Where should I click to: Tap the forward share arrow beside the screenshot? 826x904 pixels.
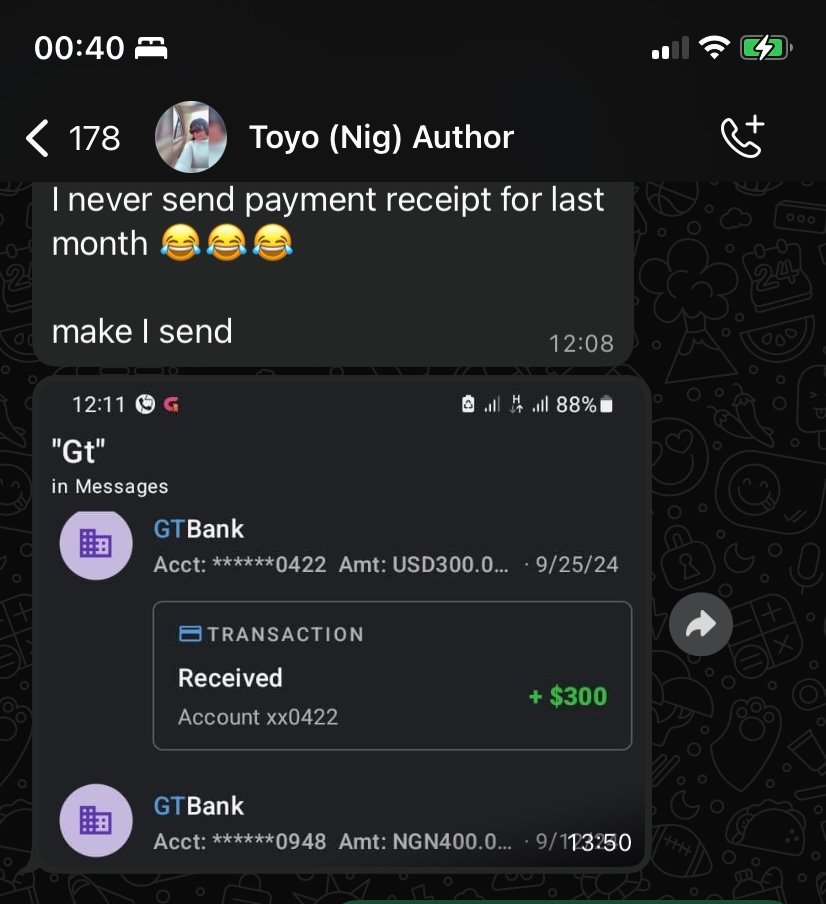click(x=700, y=623)
